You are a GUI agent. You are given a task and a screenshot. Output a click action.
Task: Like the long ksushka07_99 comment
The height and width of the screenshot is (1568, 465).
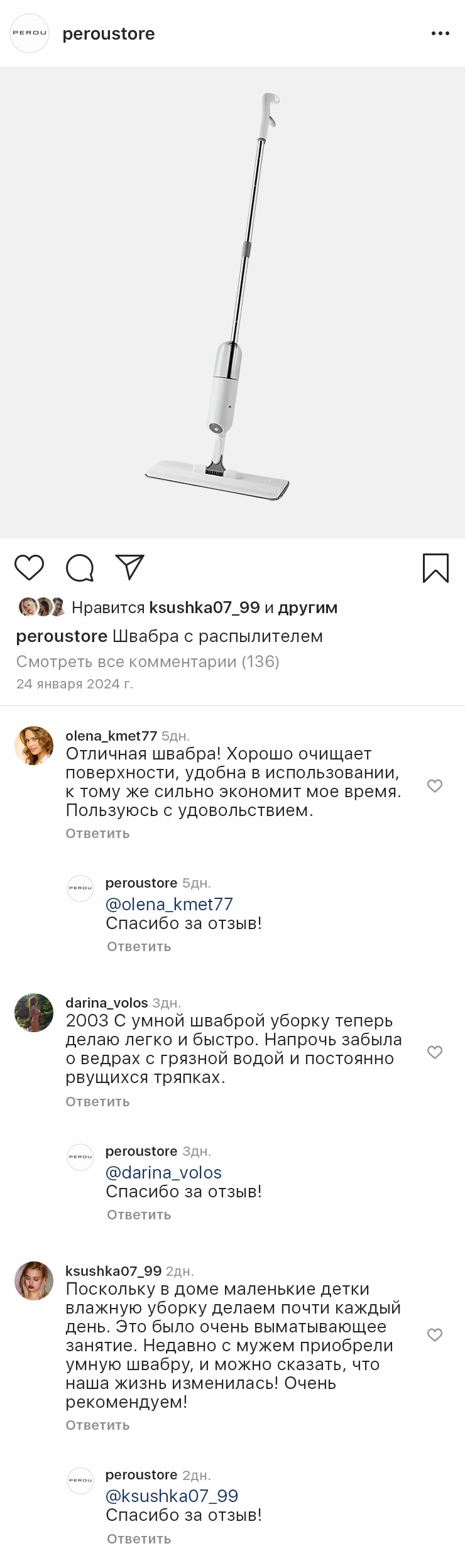point(435,1335)
